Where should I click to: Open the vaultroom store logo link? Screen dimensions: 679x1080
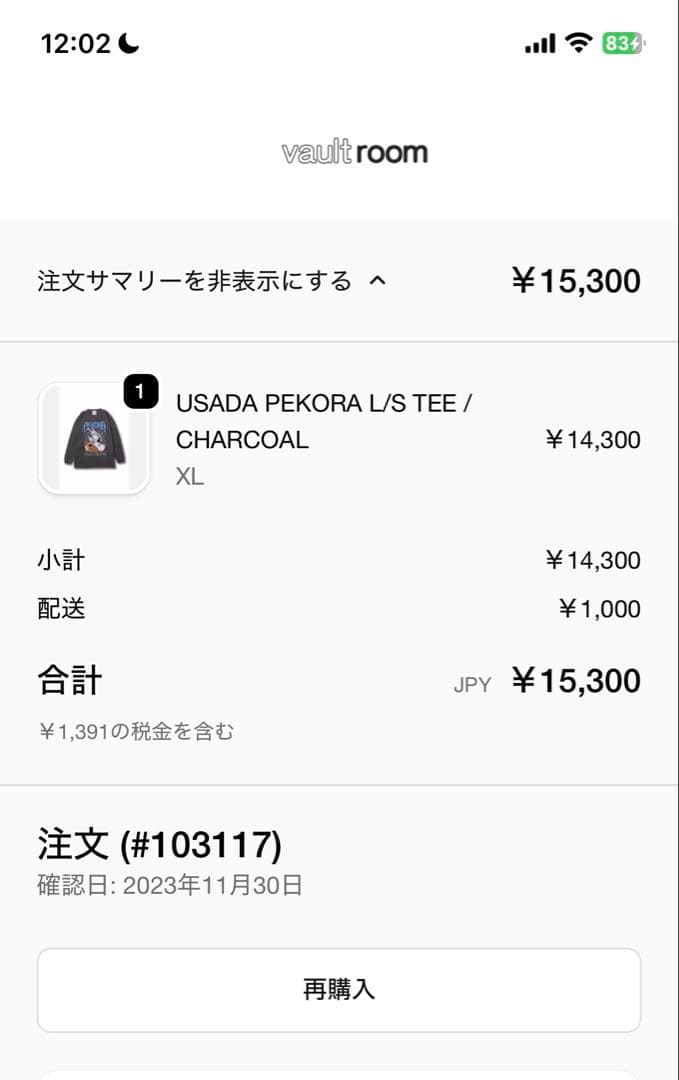point(354,152)
